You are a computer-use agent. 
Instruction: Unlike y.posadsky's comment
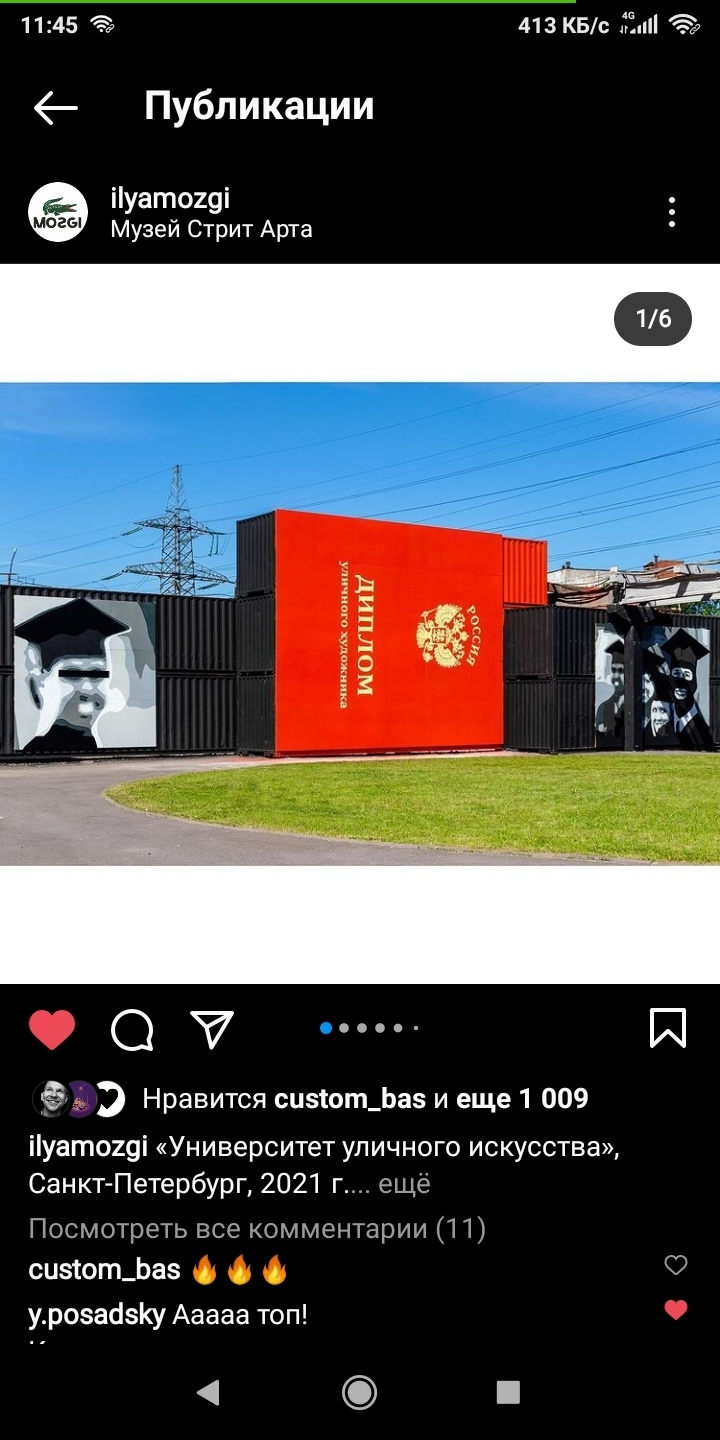(676, 1310)
